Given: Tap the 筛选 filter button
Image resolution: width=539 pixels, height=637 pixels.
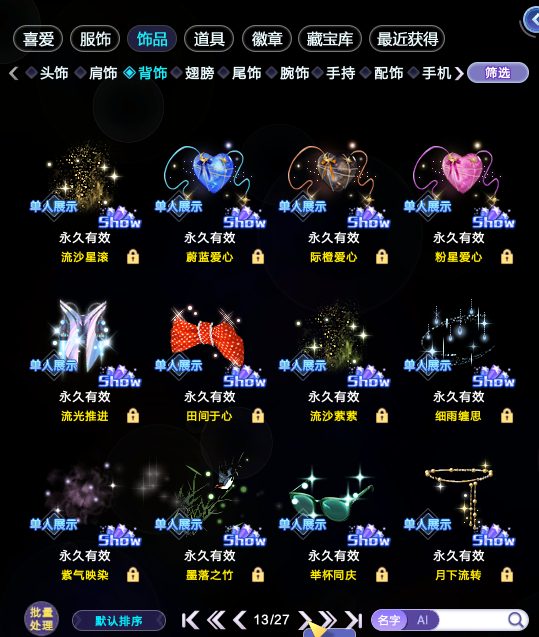Looking at the screenshot, I should click(x=498, y=73).
